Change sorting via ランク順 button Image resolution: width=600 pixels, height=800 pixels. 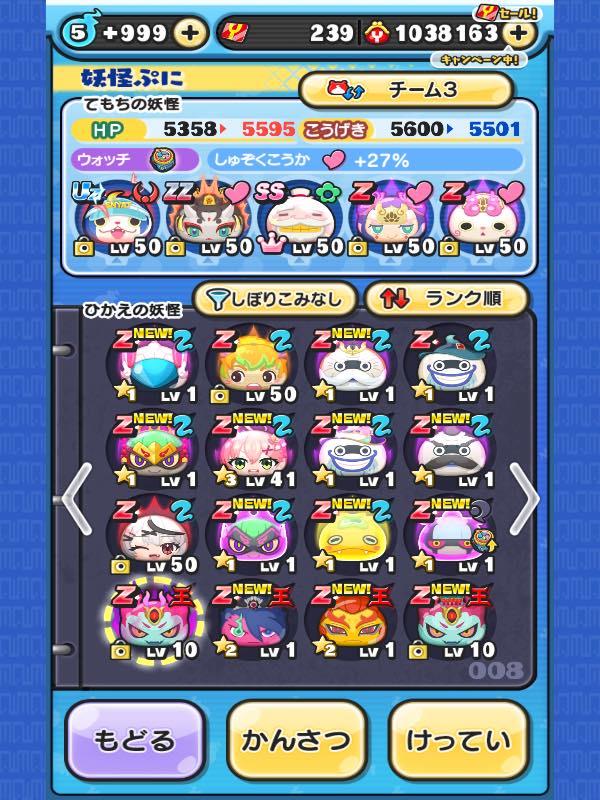click(x=446, y=298)
